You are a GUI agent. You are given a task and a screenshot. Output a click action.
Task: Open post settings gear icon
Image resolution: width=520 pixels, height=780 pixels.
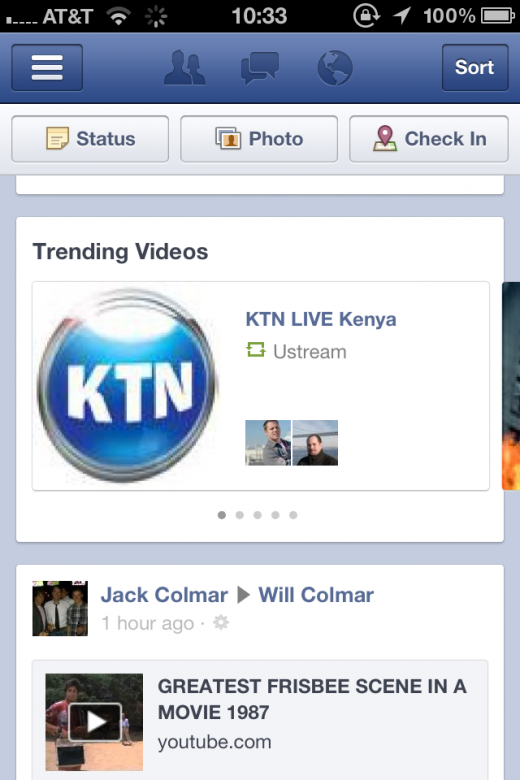tap(220, 622)
